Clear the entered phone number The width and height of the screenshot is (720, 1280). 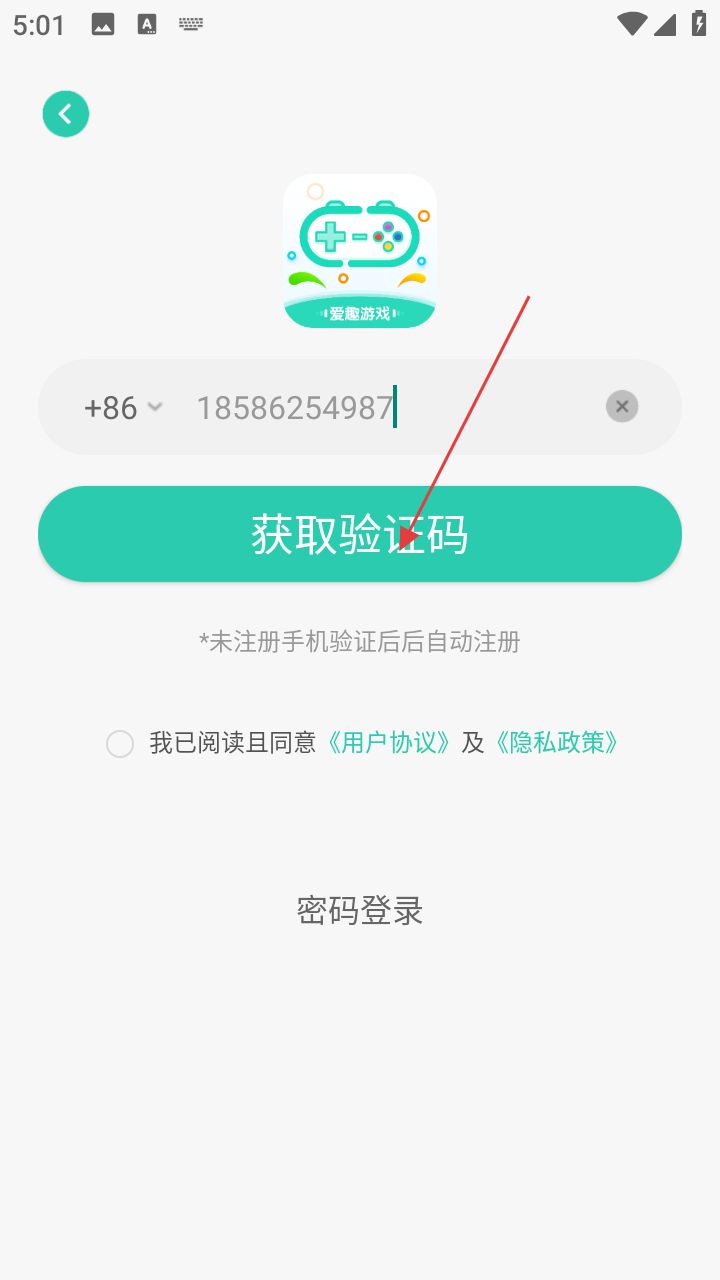coord(622,406)
